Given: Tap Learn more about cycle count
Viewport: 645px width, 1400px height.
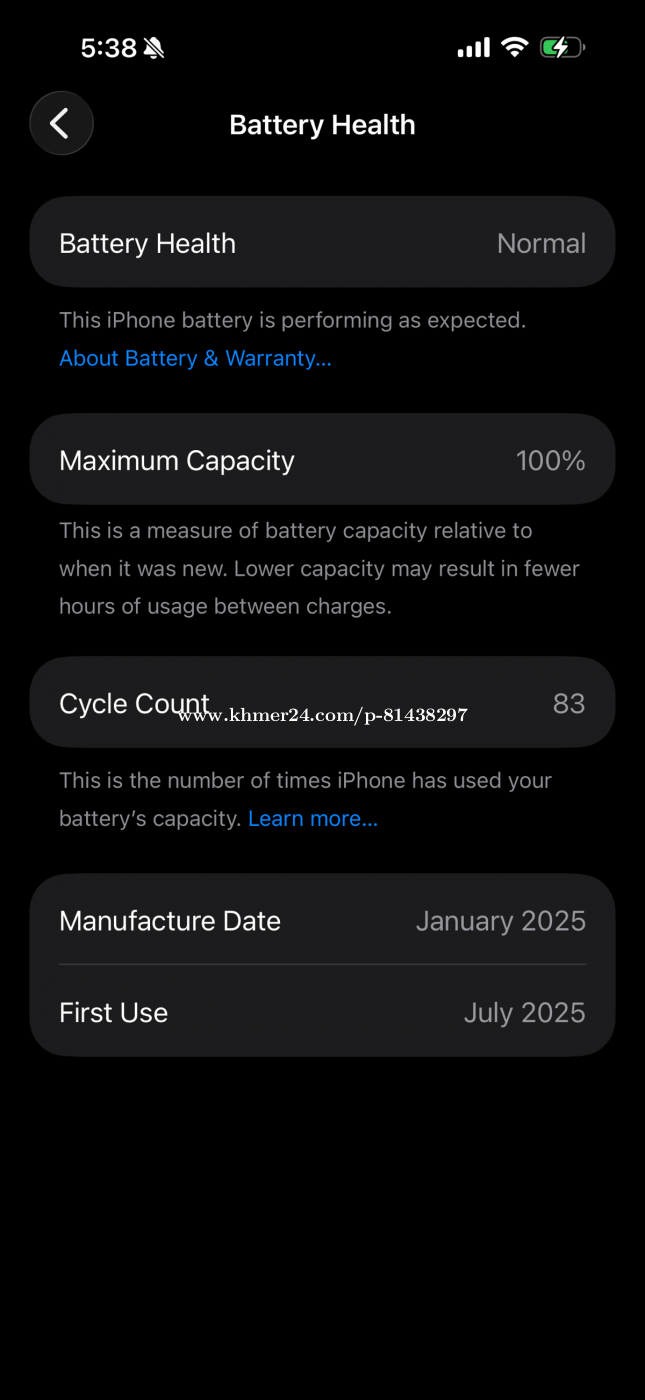Looking at the screenshot, I should [313, 818].
